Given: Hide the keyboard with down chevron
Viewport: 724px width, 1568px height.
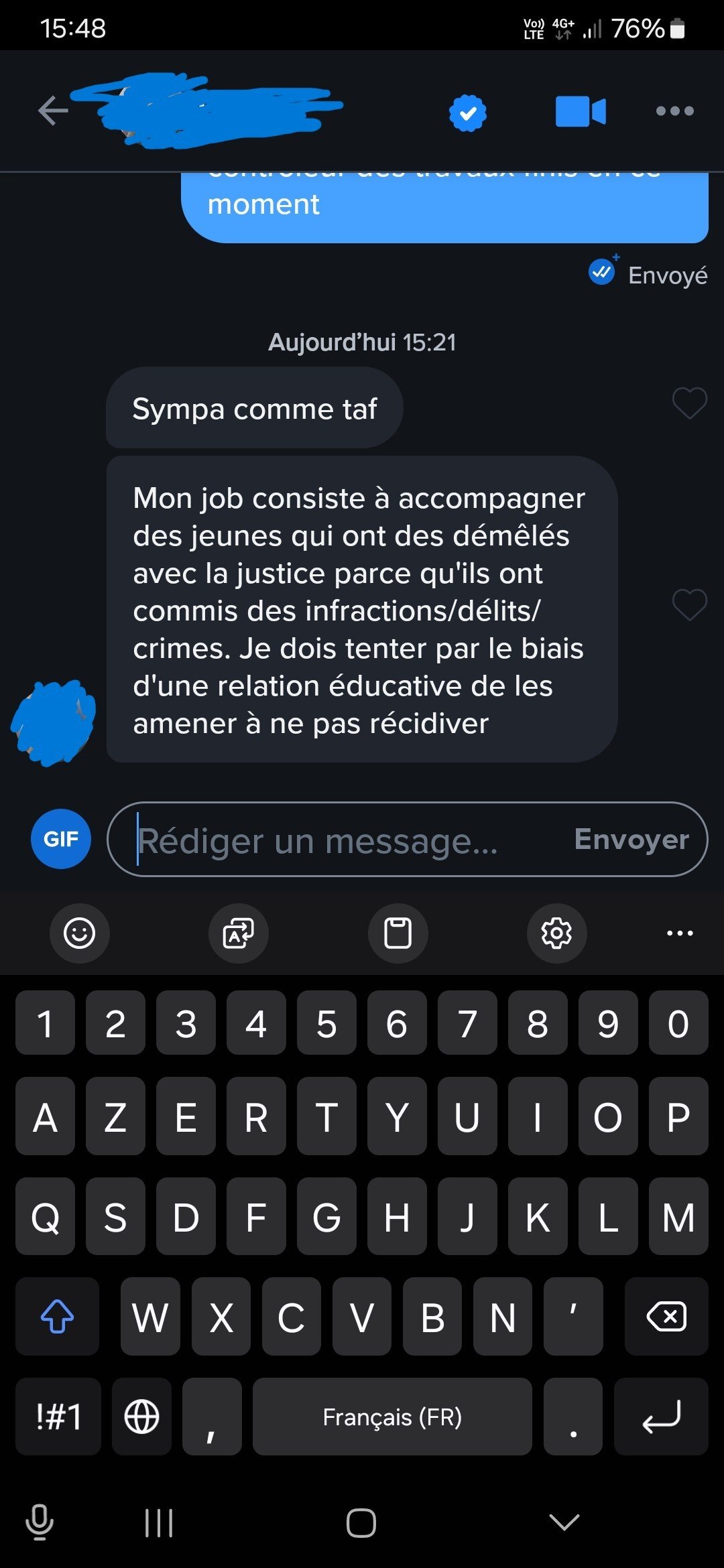Looking at the screenshot, I should click(564, 1522).
